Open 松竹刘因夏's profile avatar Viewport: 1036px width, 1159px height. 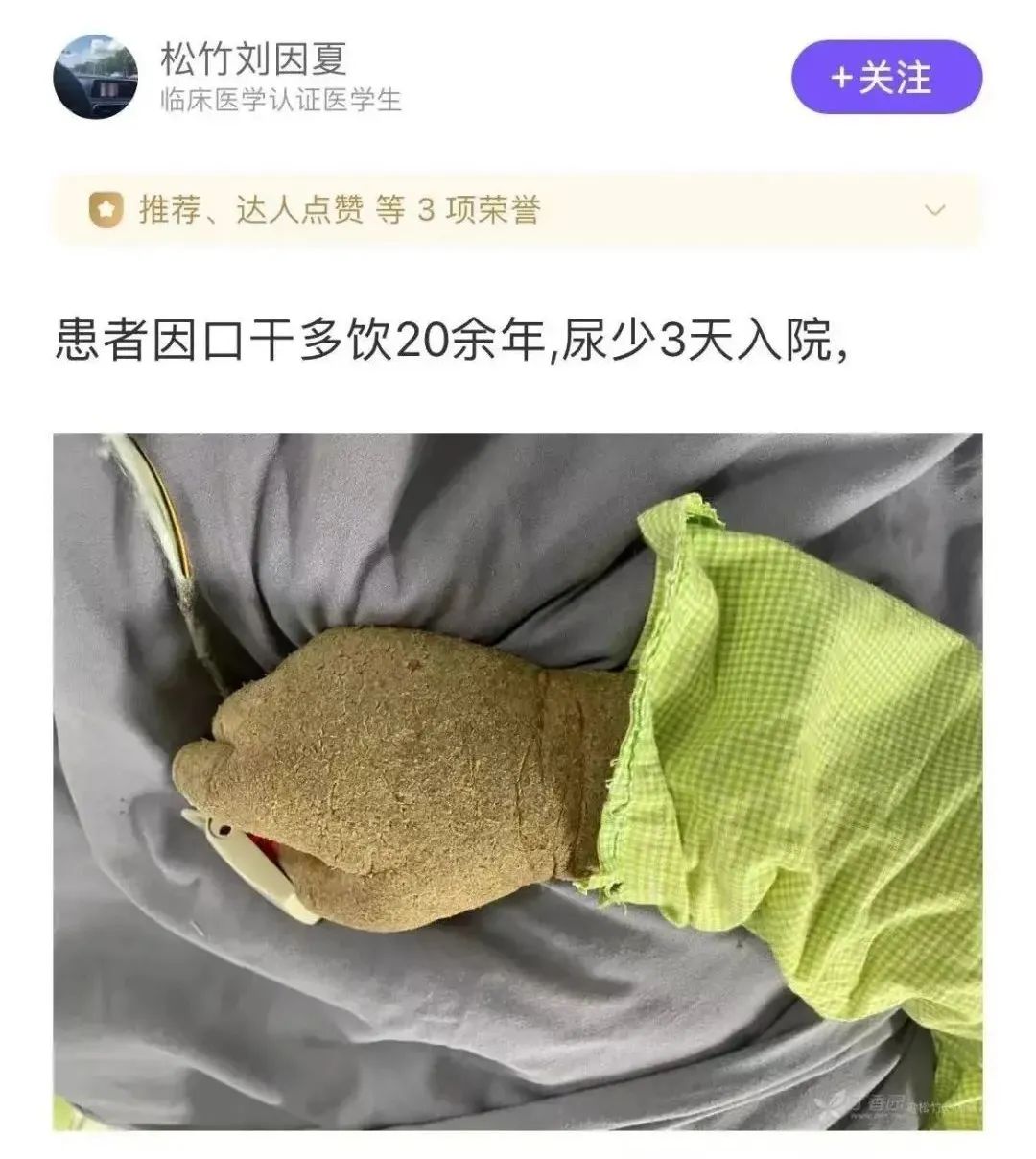tap(96, 77)
